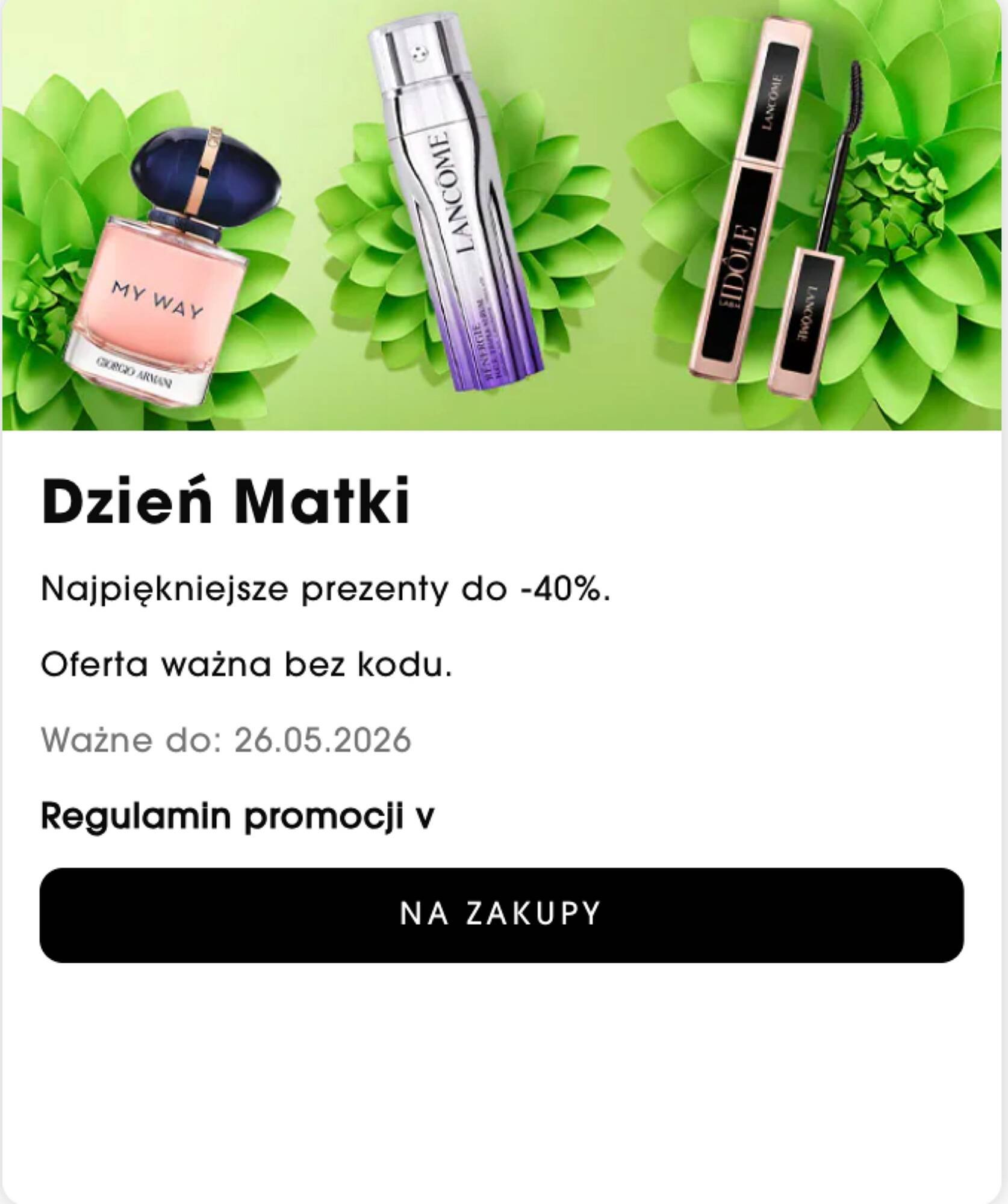Expand Regulamin promocji section
The image size is (1008, 1204).
[x=237, y=817]
